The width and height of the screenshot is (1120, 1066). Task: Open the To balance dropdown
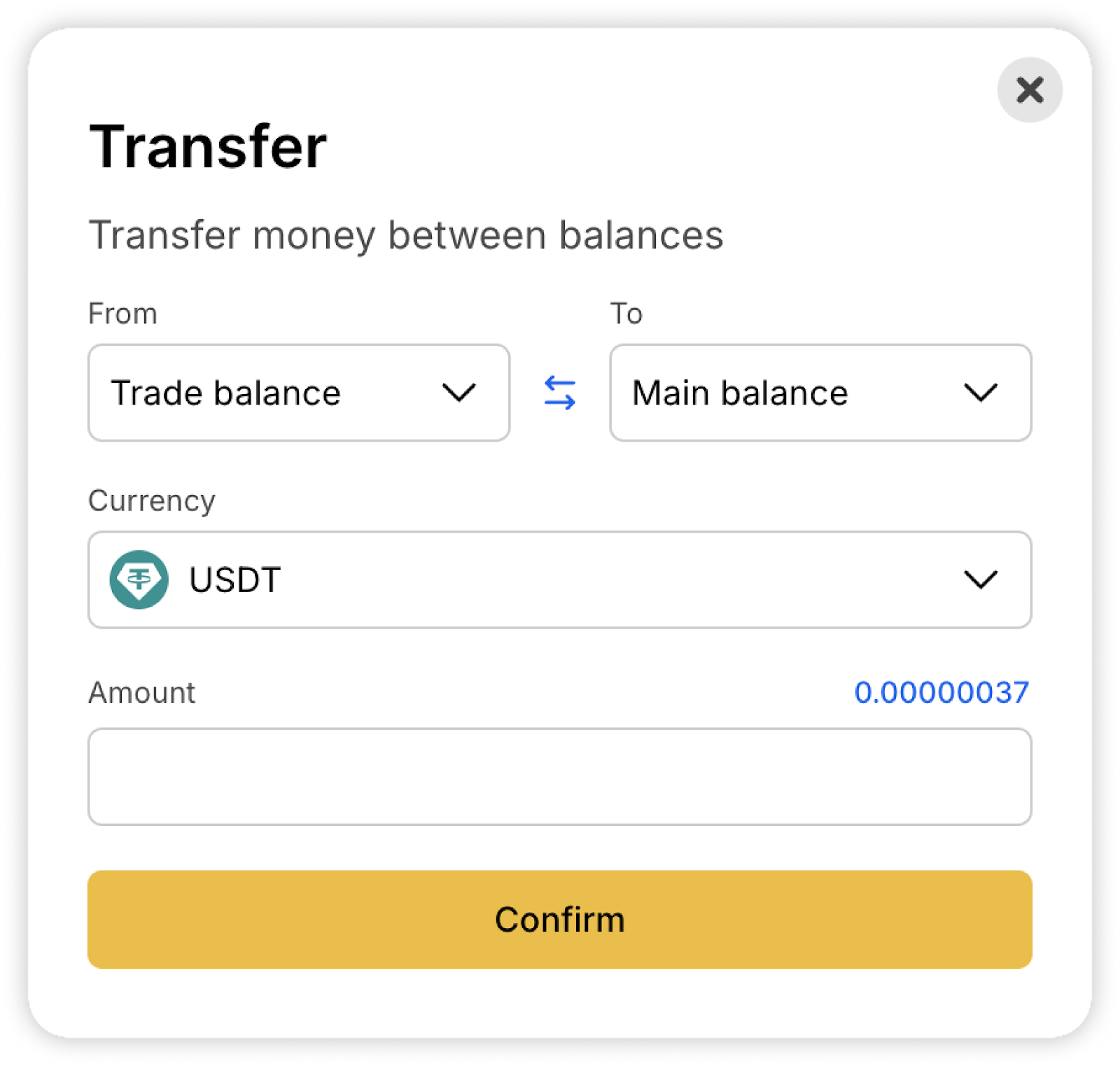click(x=820, y=393)
